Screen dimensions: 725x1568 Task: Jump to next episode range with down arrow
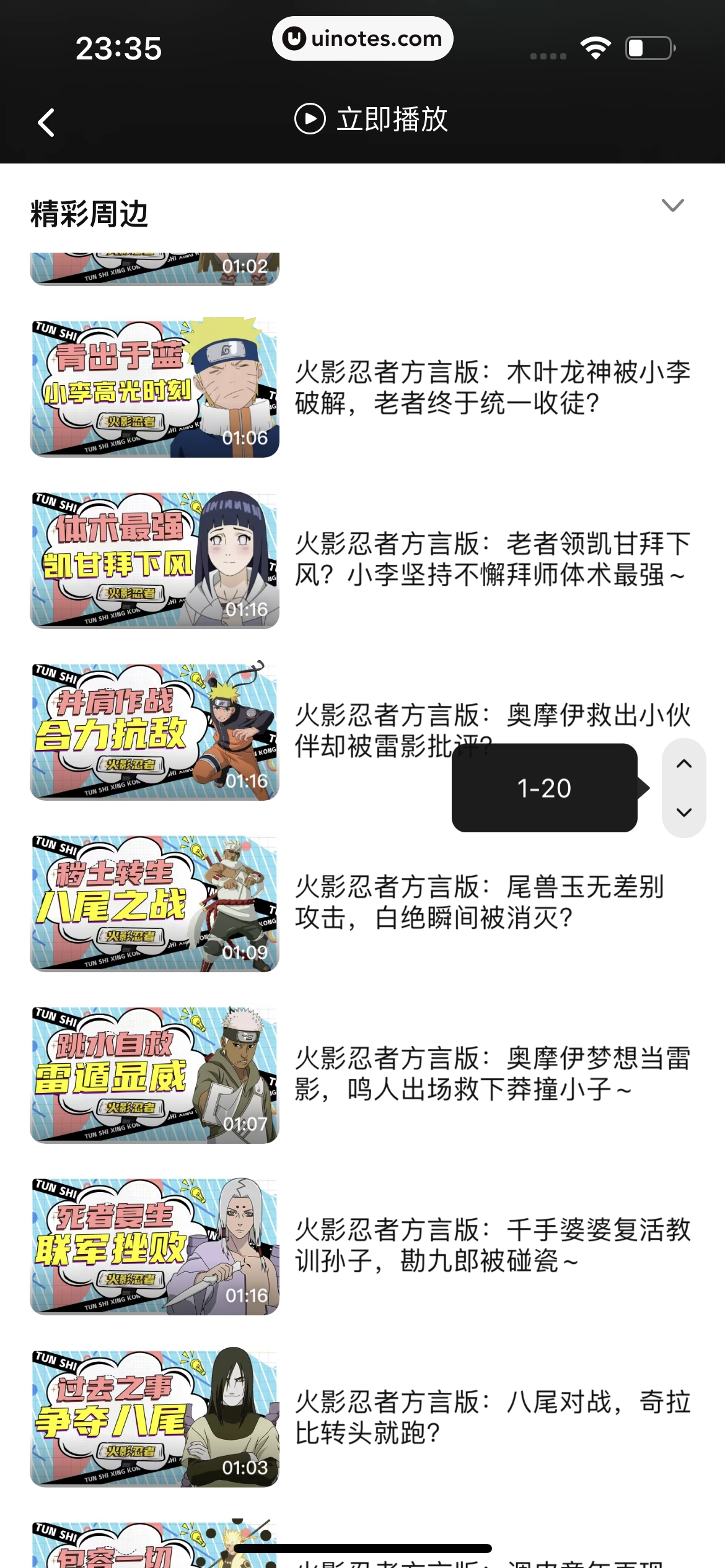683,812
